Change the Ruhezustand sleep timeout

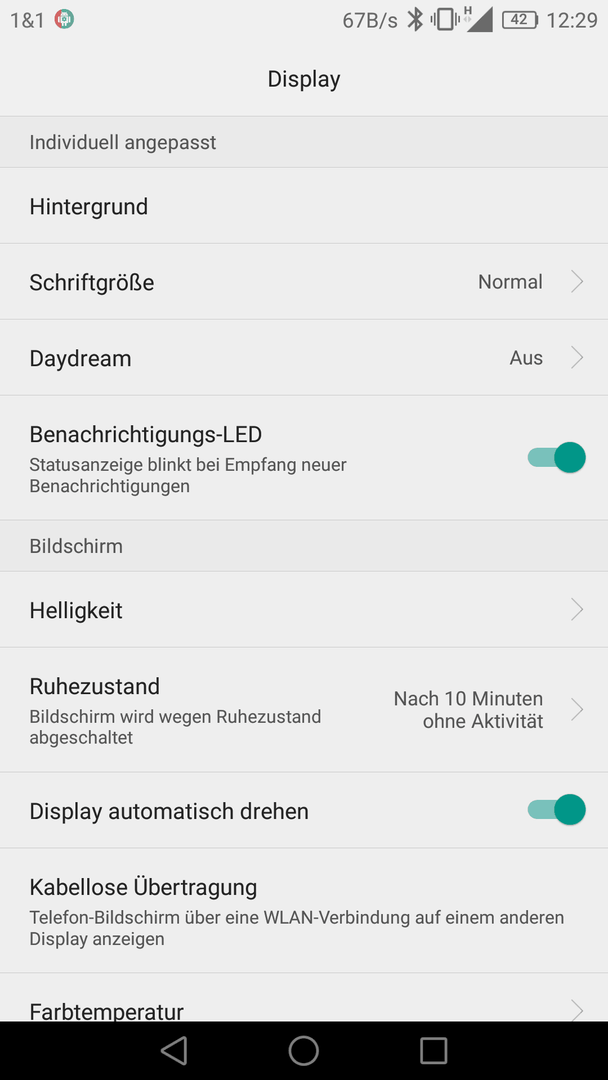pos(304,709)
